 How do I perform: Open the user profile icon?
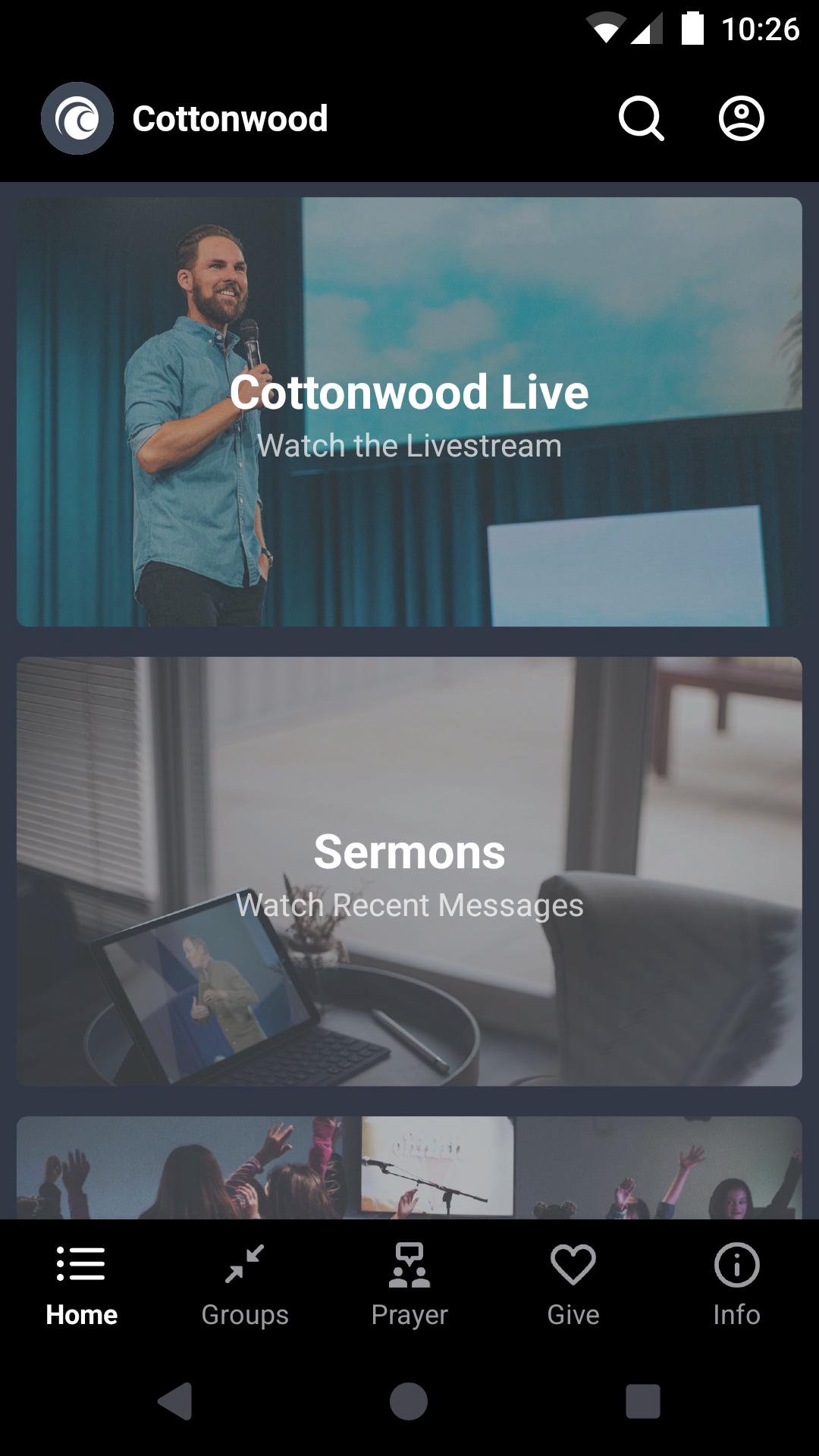tap(741, 118)
